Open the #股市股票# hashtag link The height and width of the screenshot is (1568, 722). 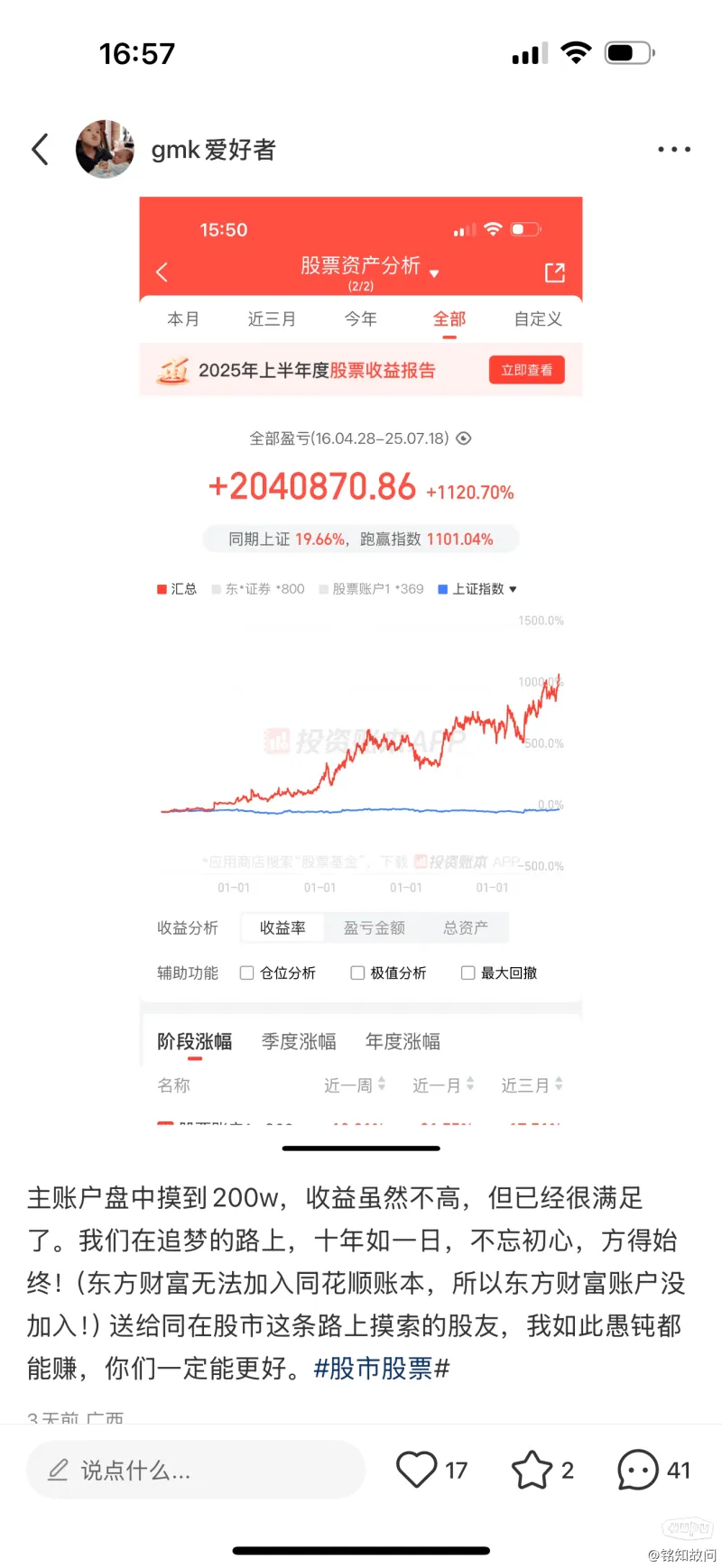pos(381,1369)
